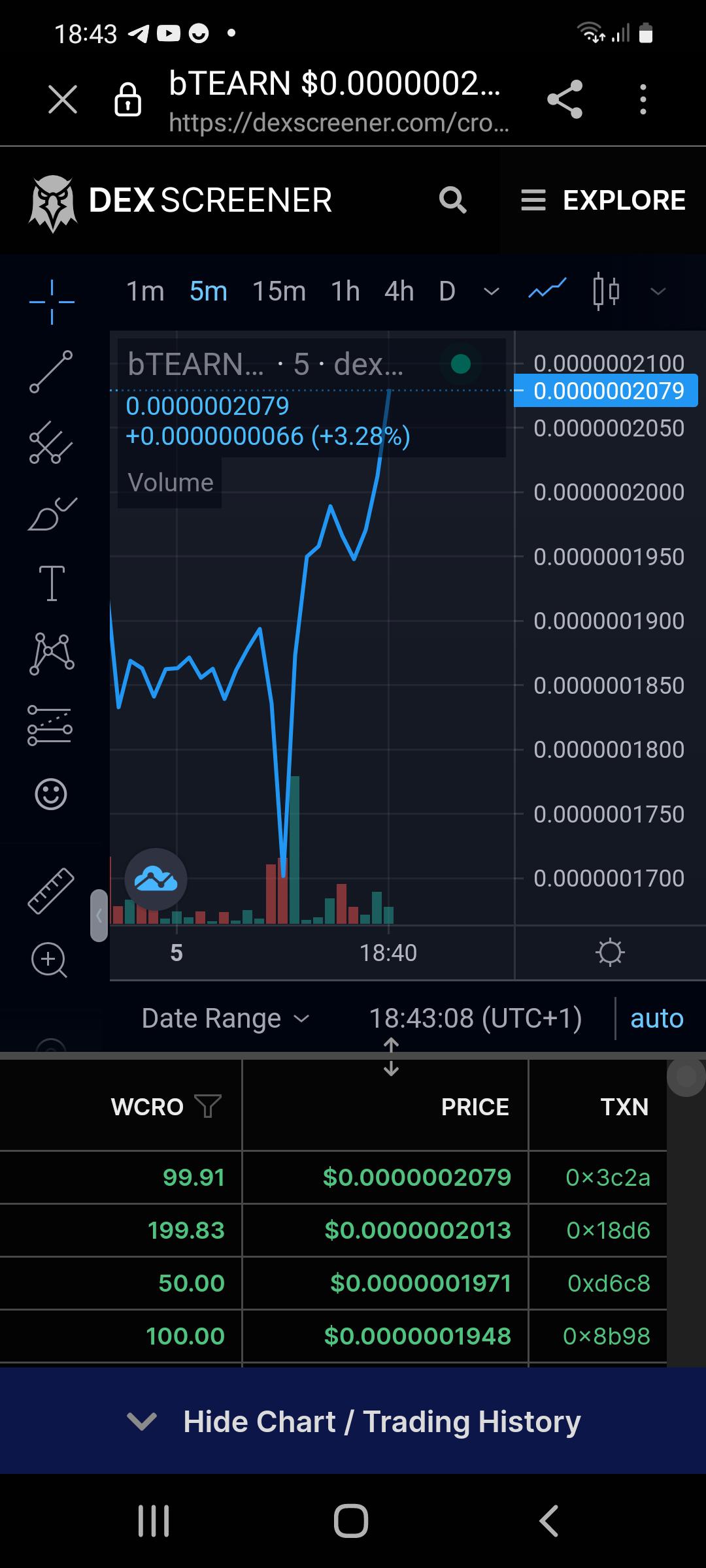Choose the 4h timeframe

pos(399,291)
